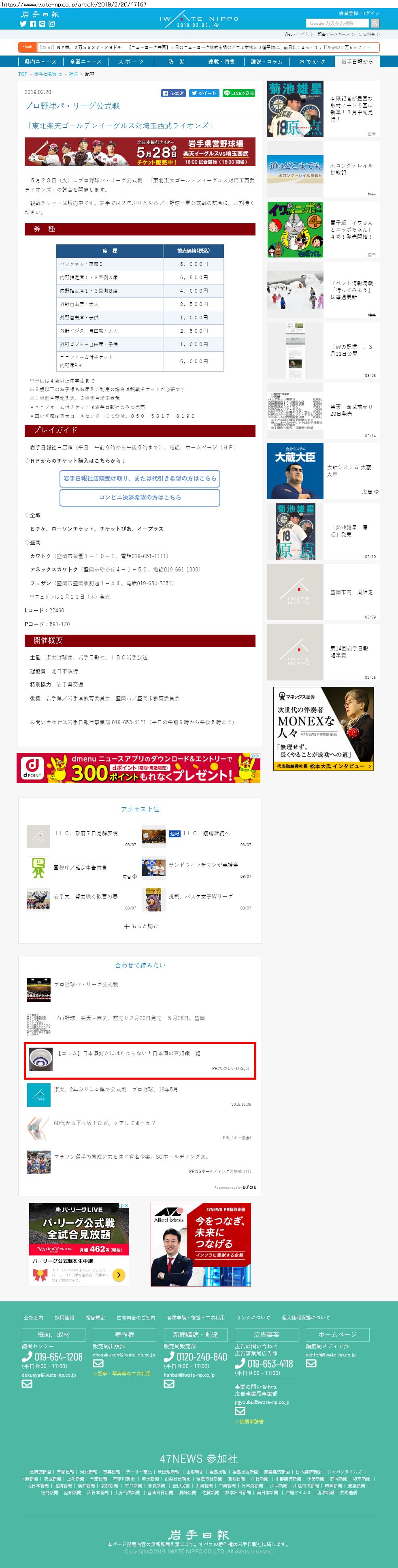
Task: Send the article via LINEで送る
Action: tap(238, 93)
